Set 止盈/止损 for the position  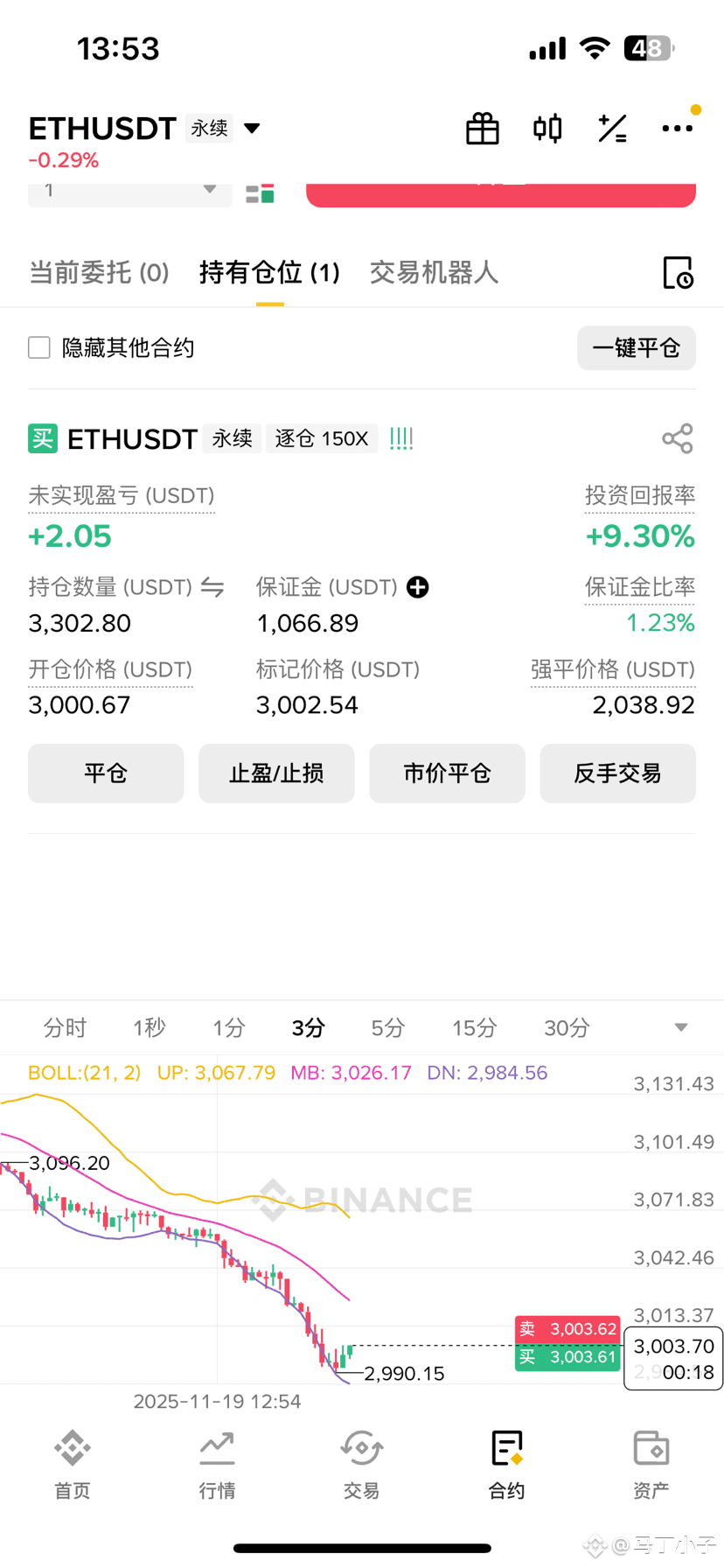click(276, 773)
